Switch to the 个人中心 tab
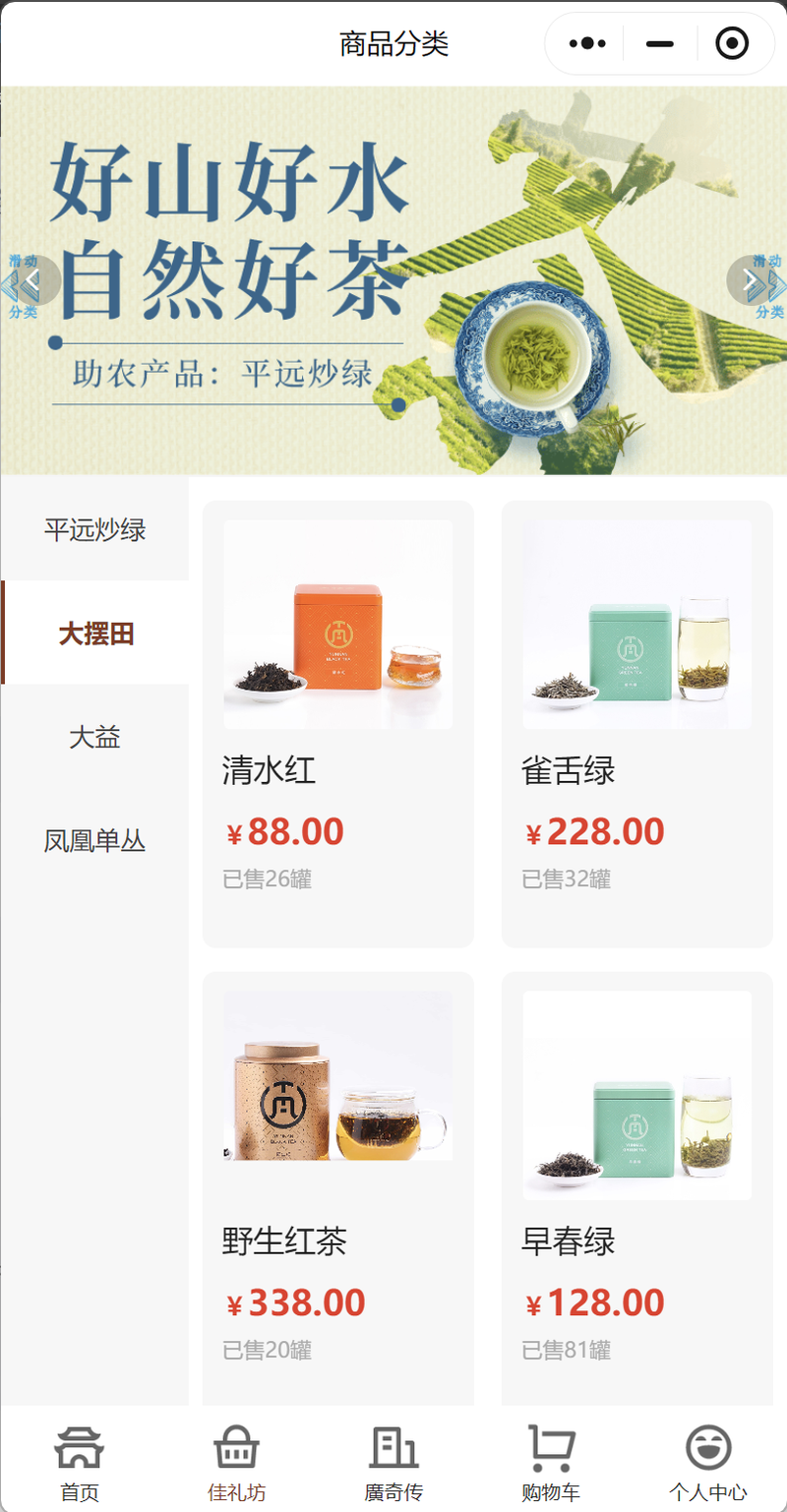The width and height of the screenshot is (787, 1512). click(x=708, y=1463)
